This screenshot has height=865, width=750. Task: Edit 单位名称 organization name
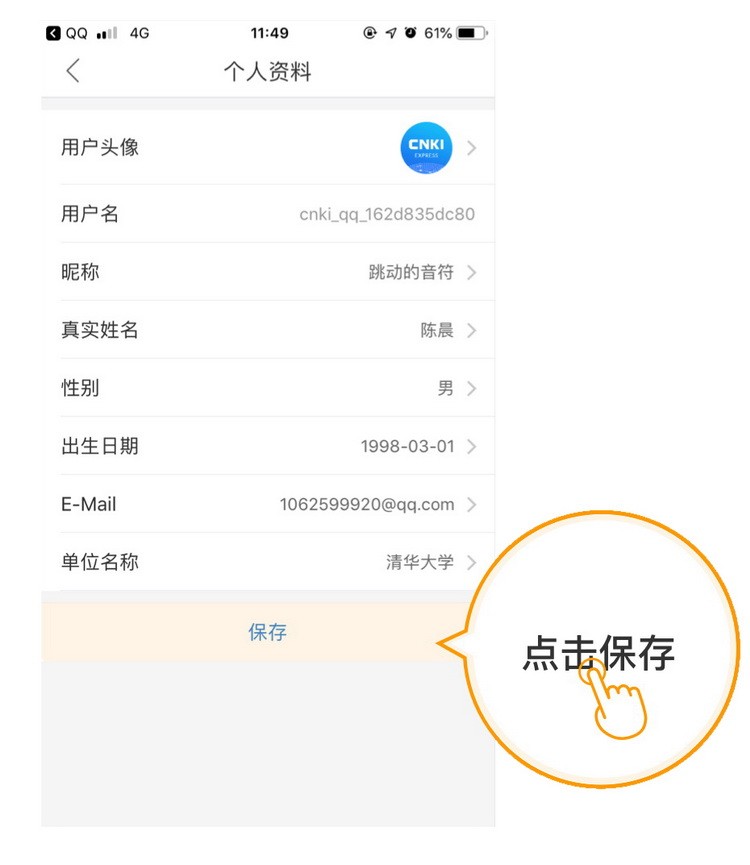268,562
